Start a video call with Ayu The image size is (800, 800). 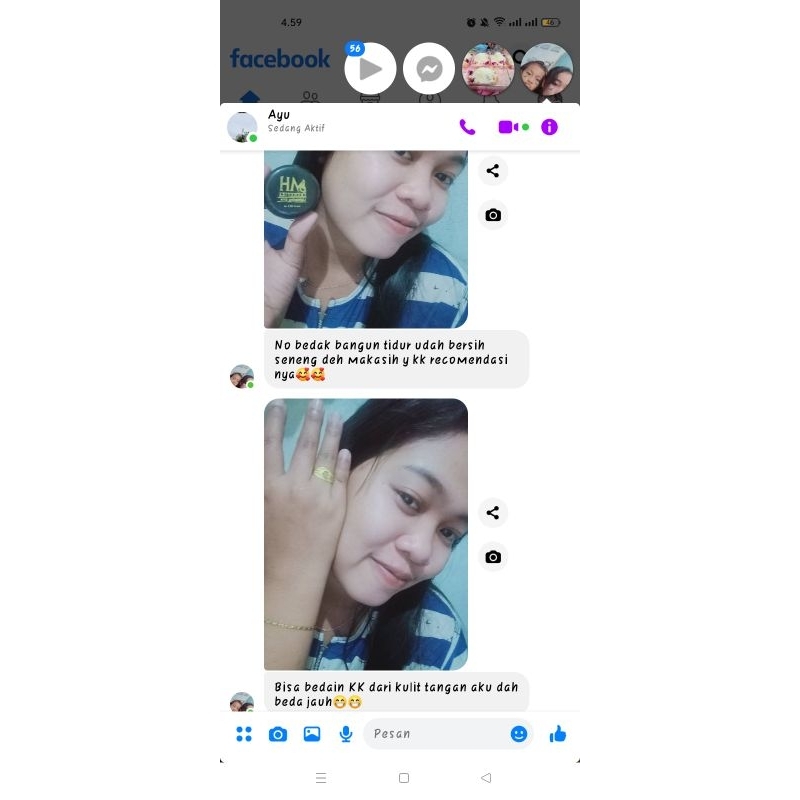[x=509, y=127]
